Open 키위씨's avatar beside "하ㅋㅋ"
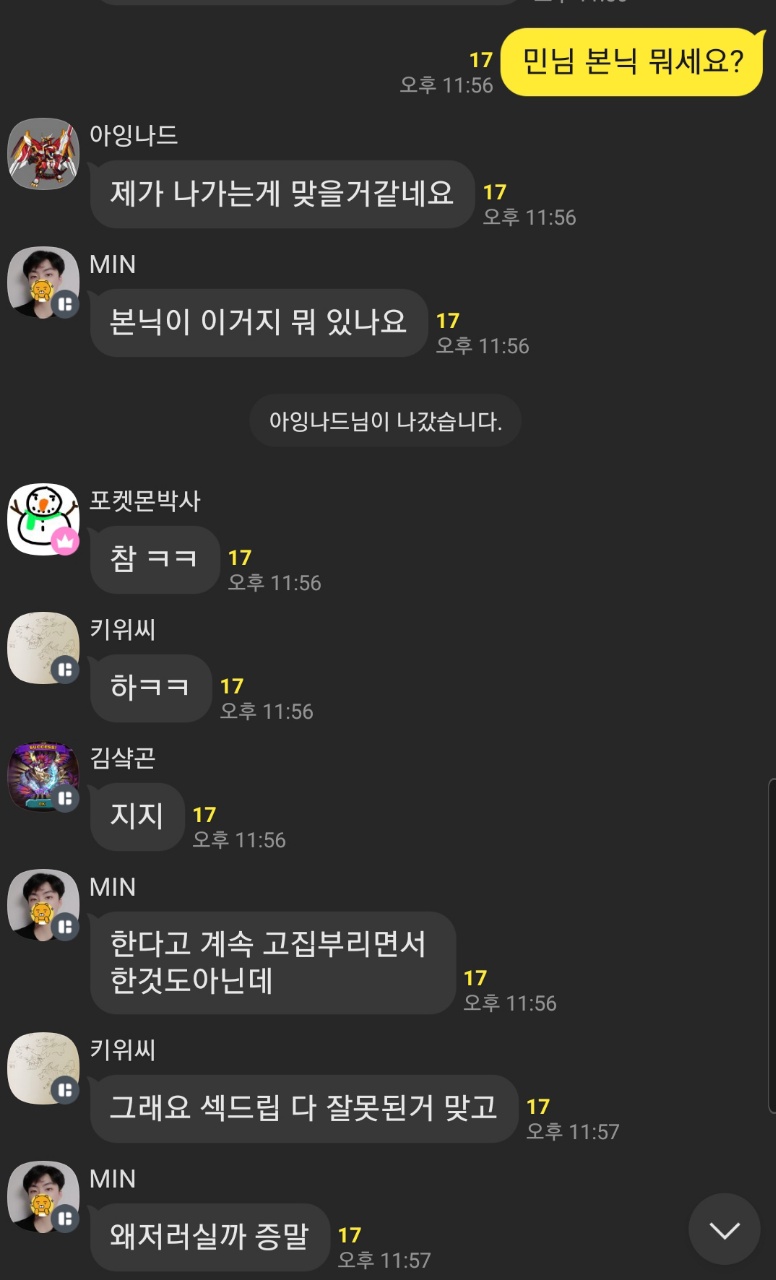 click(x=43, y=648)
